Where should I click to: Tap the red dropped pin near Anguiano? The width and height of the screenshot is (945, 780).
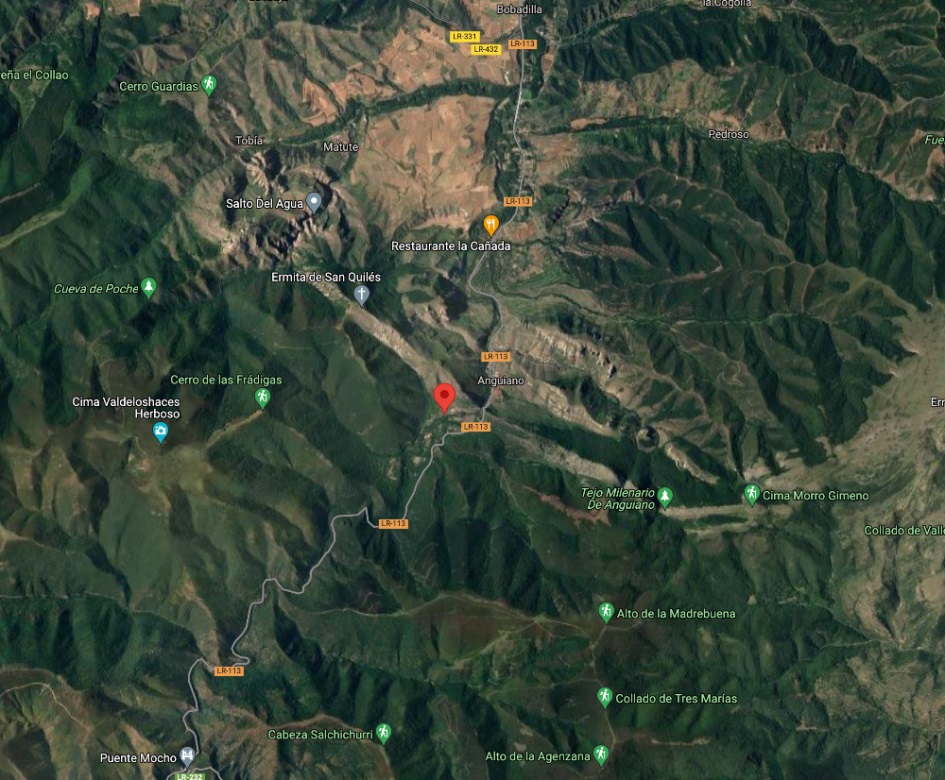point(445,397)
